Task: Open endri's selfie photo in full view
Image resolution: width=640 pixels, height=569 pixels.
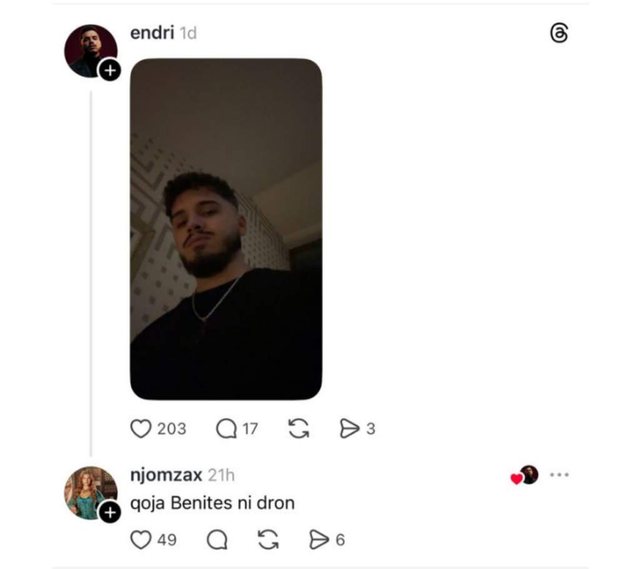Action: (226, 228)
